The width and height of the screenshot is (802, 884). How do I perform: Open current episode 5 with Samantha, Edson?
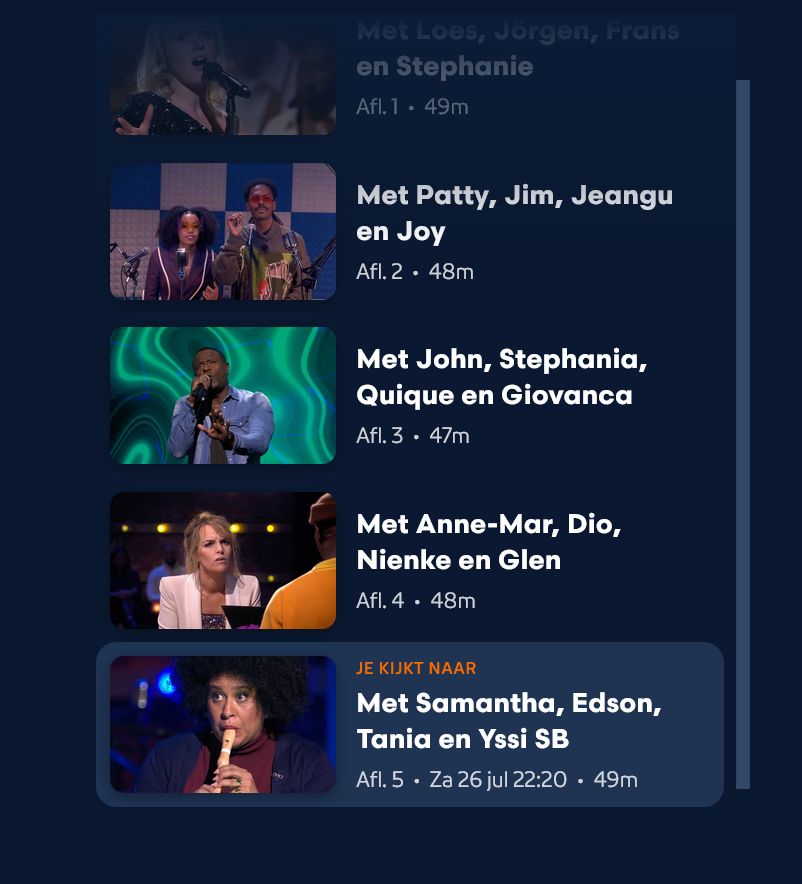point(410,724)
